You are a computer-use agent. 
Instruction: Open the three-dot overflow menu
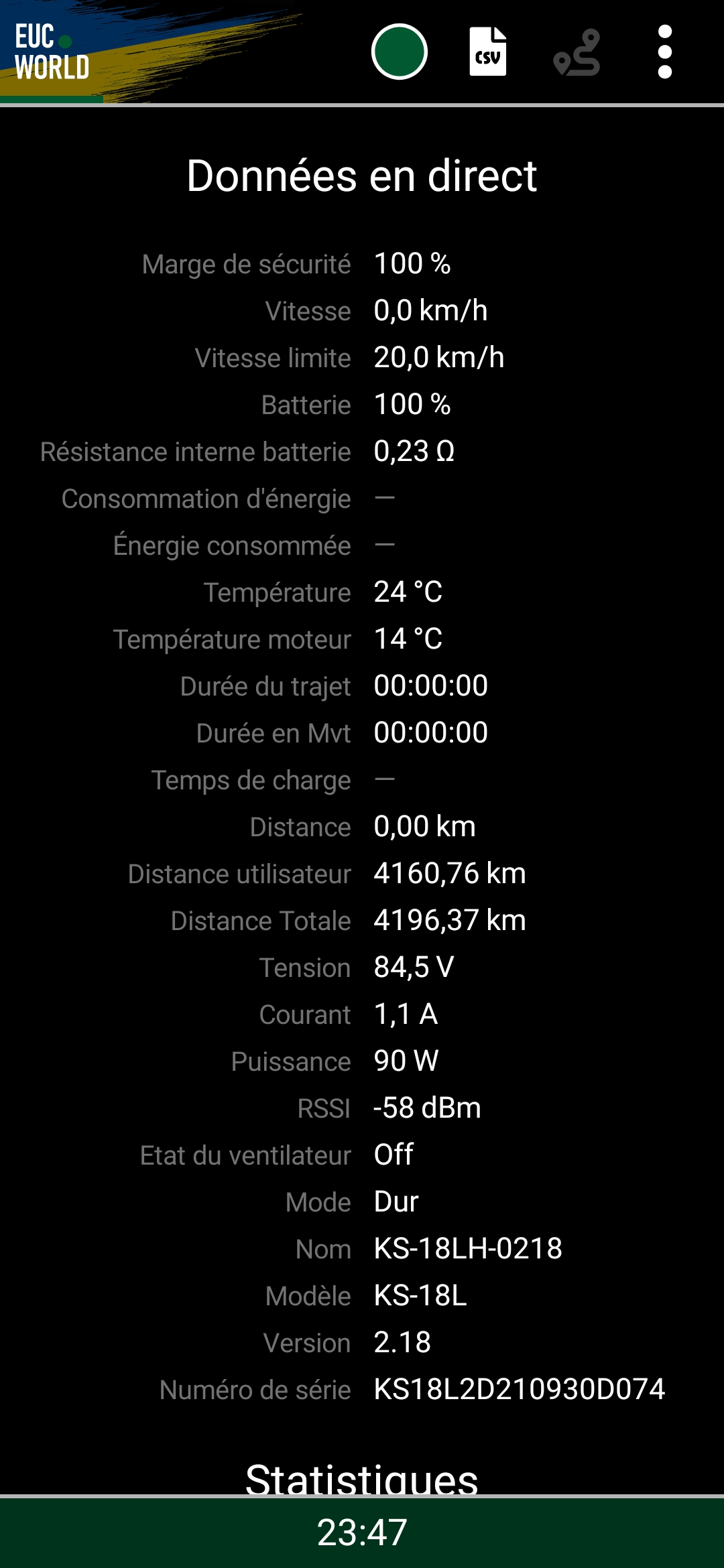coord(665,52)
